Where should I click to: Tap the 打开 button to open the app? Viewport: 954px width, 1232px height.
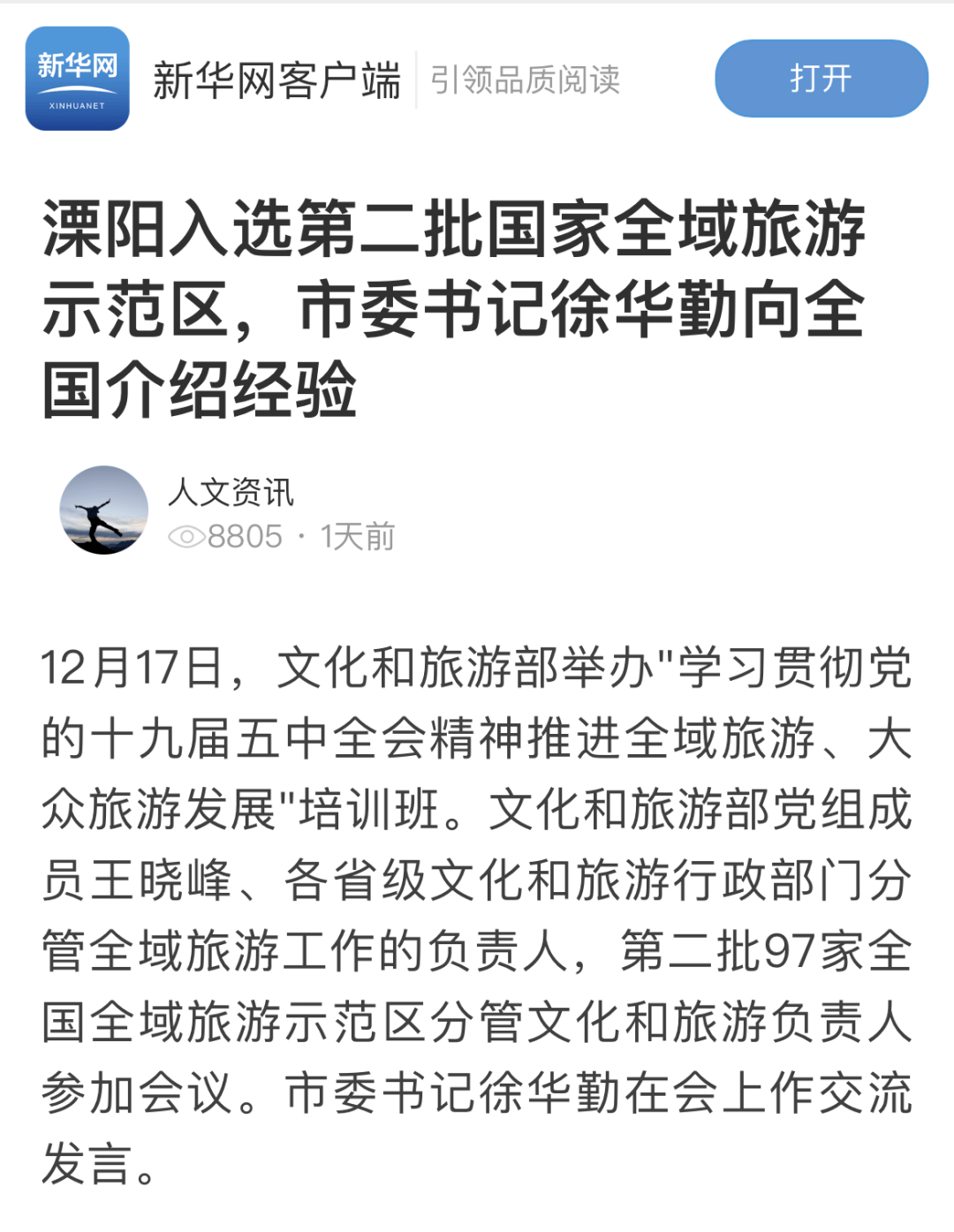[821, 79]
